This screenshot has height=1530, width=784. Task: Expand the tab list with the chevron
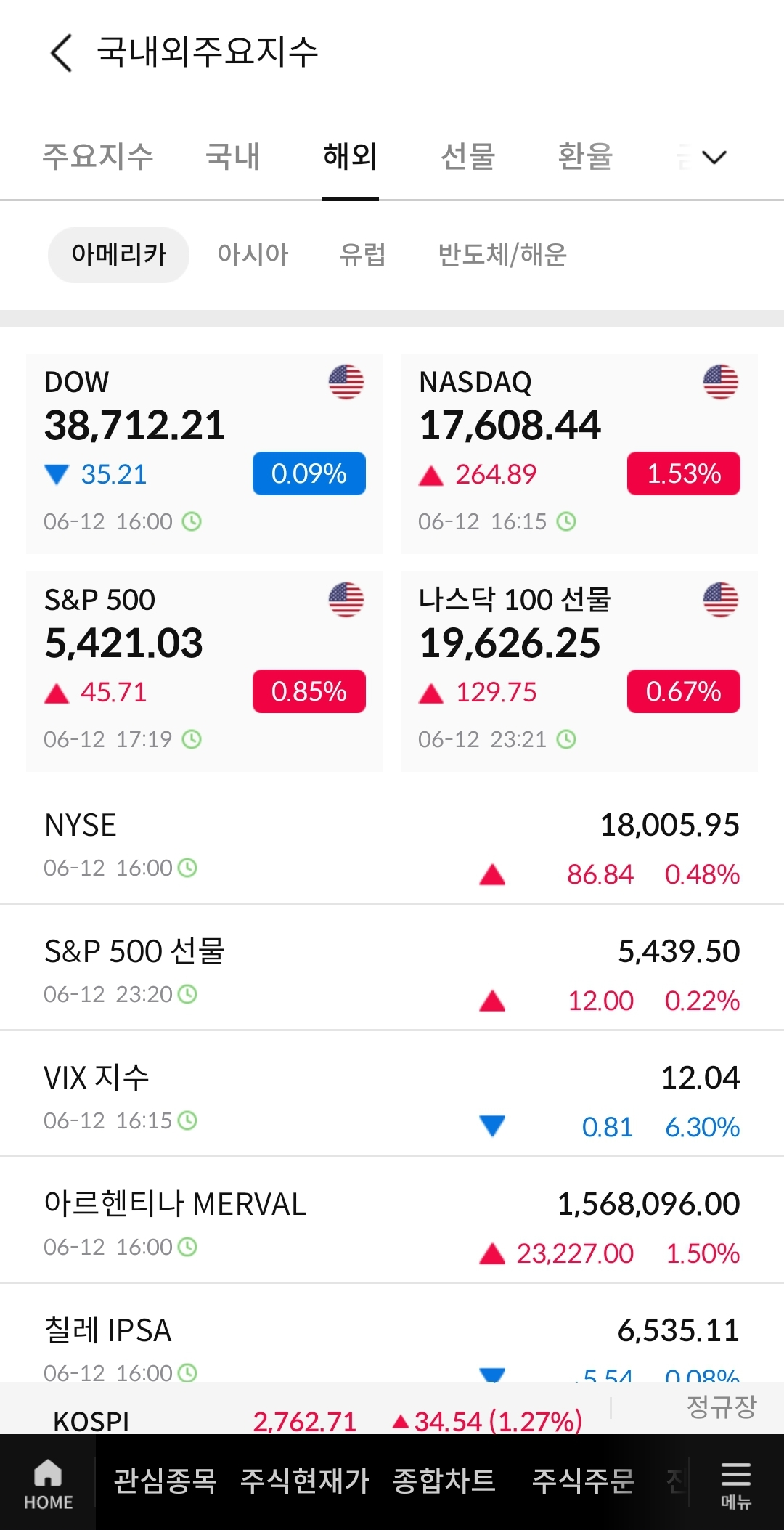click(715, 157)
